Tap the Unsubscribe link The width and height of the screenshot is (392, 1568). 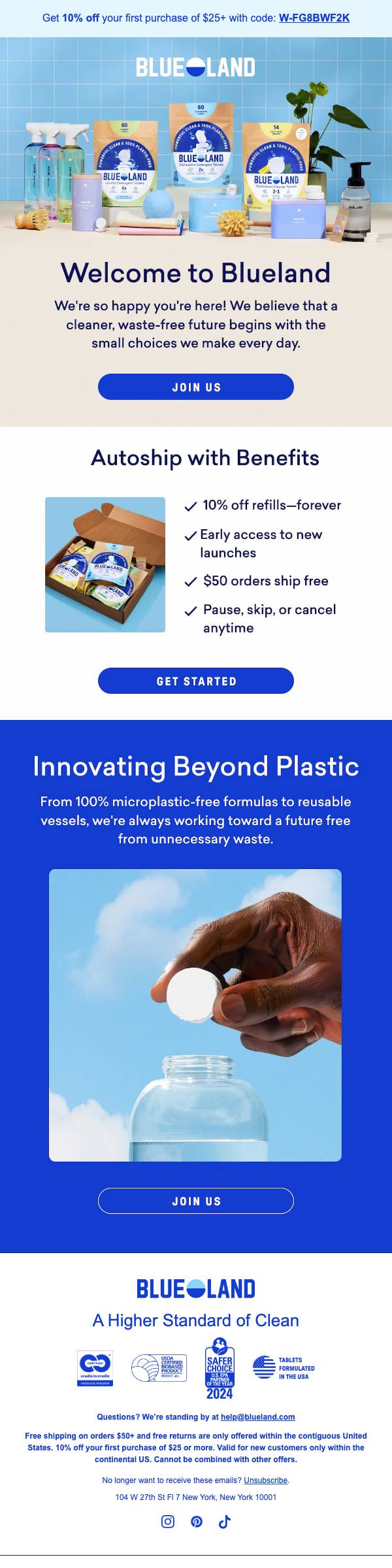pos(265,1480)
